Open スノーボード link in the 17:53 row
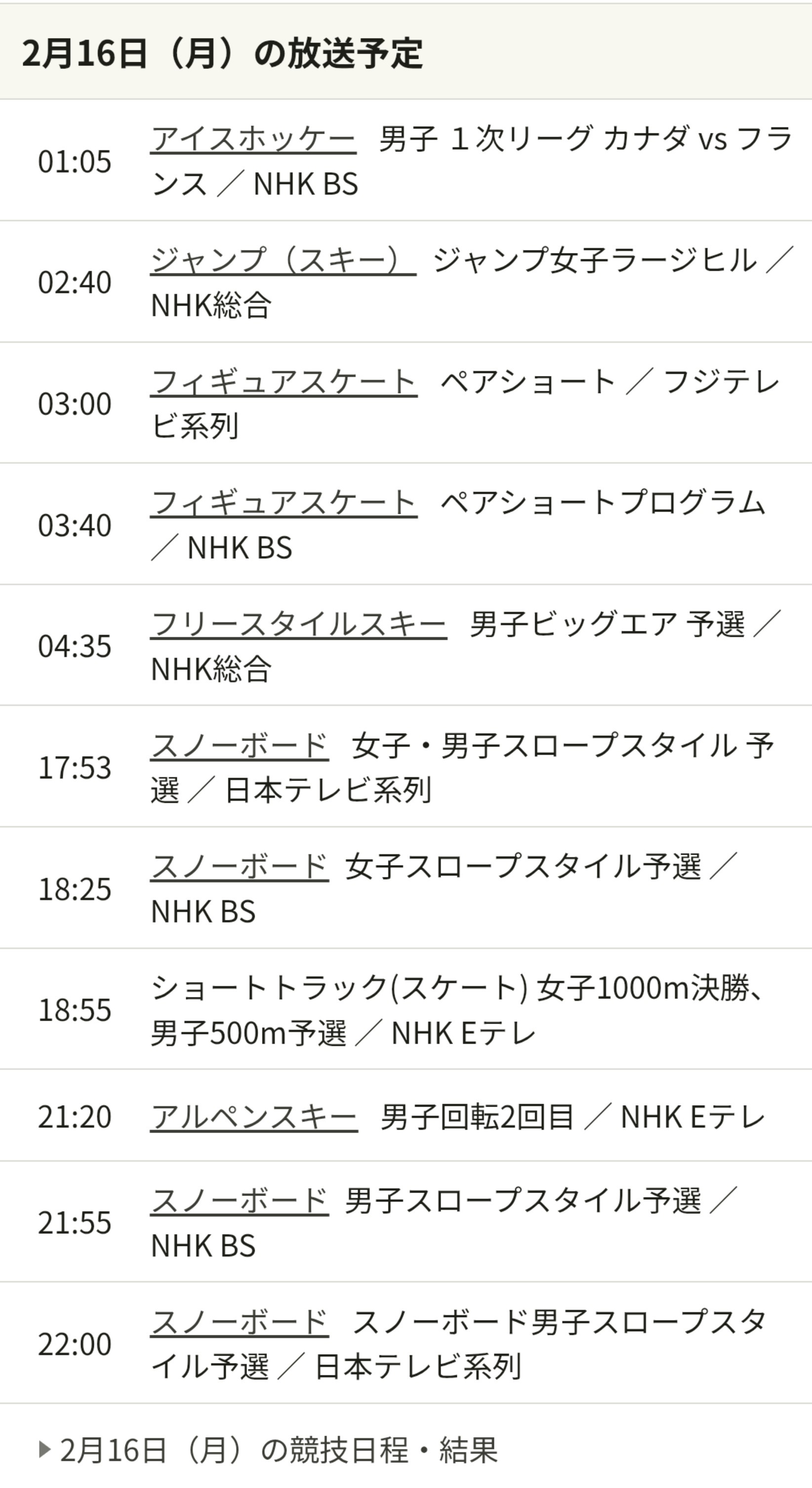Image resolution: width=812 pixels, height=1488 pixels. point(239,745)
